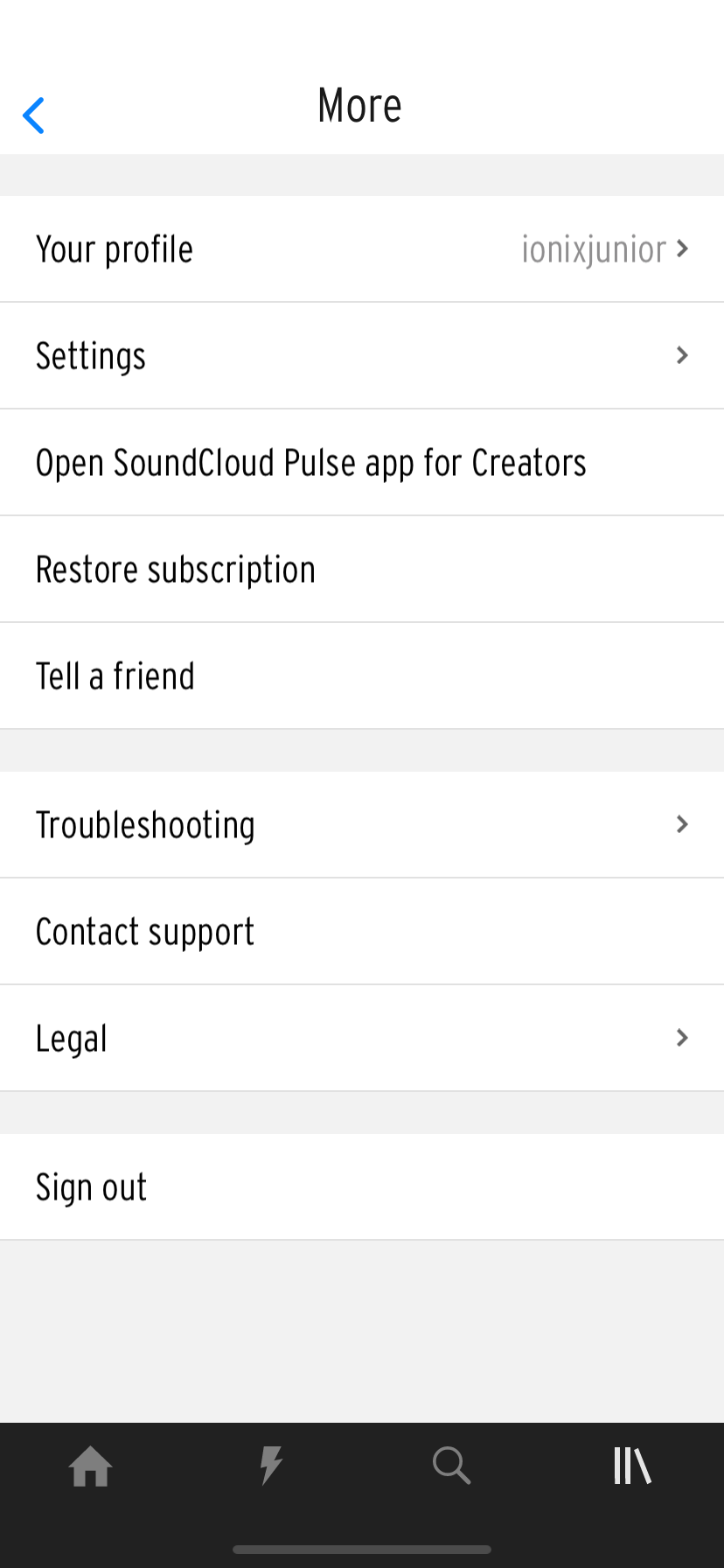Open Your profile for ionixjunior

coord(362,249)
